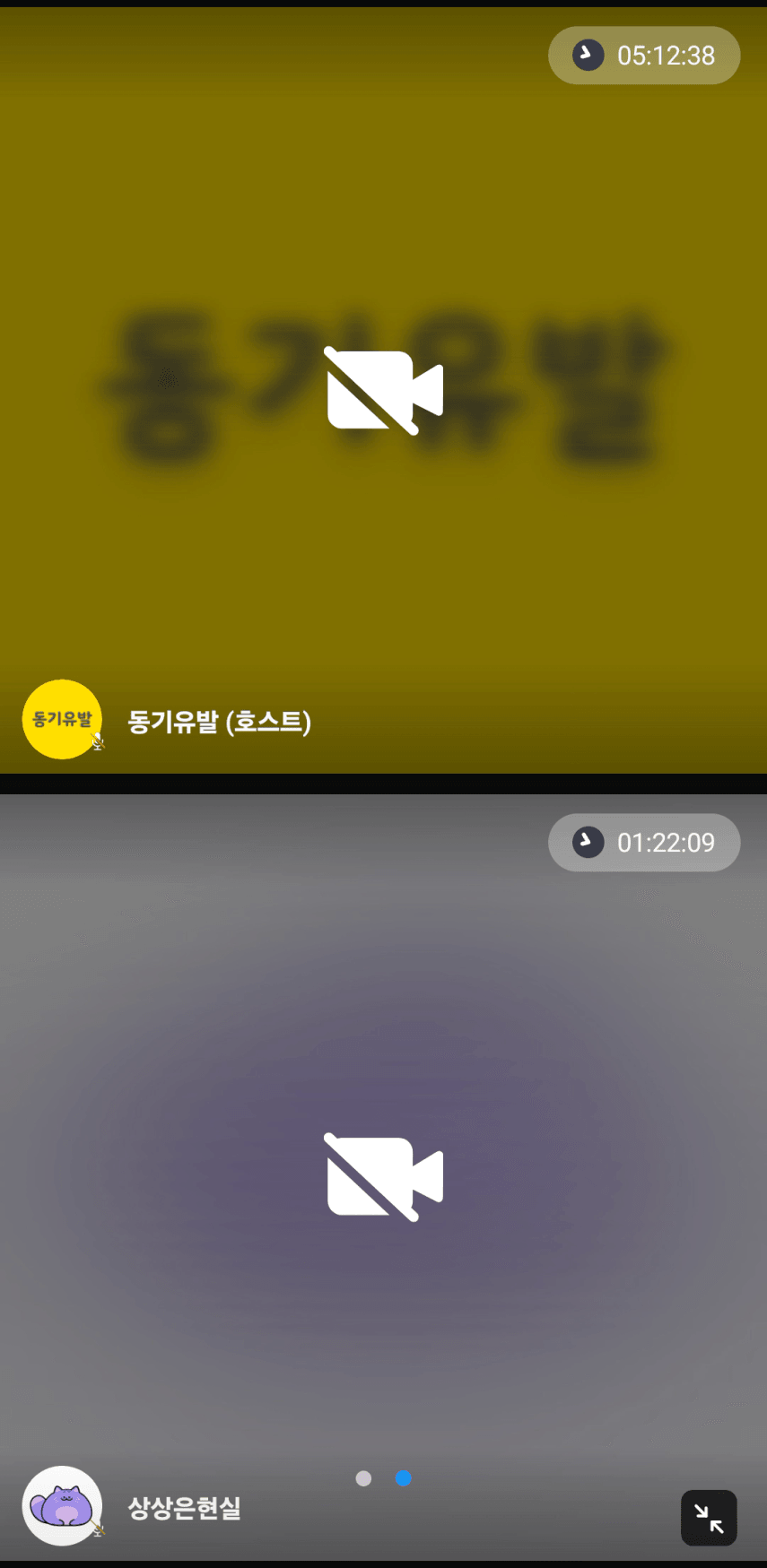Open the 상상은현실 participant video tile
This screenshot has height=1568, width=767.
383,1177
